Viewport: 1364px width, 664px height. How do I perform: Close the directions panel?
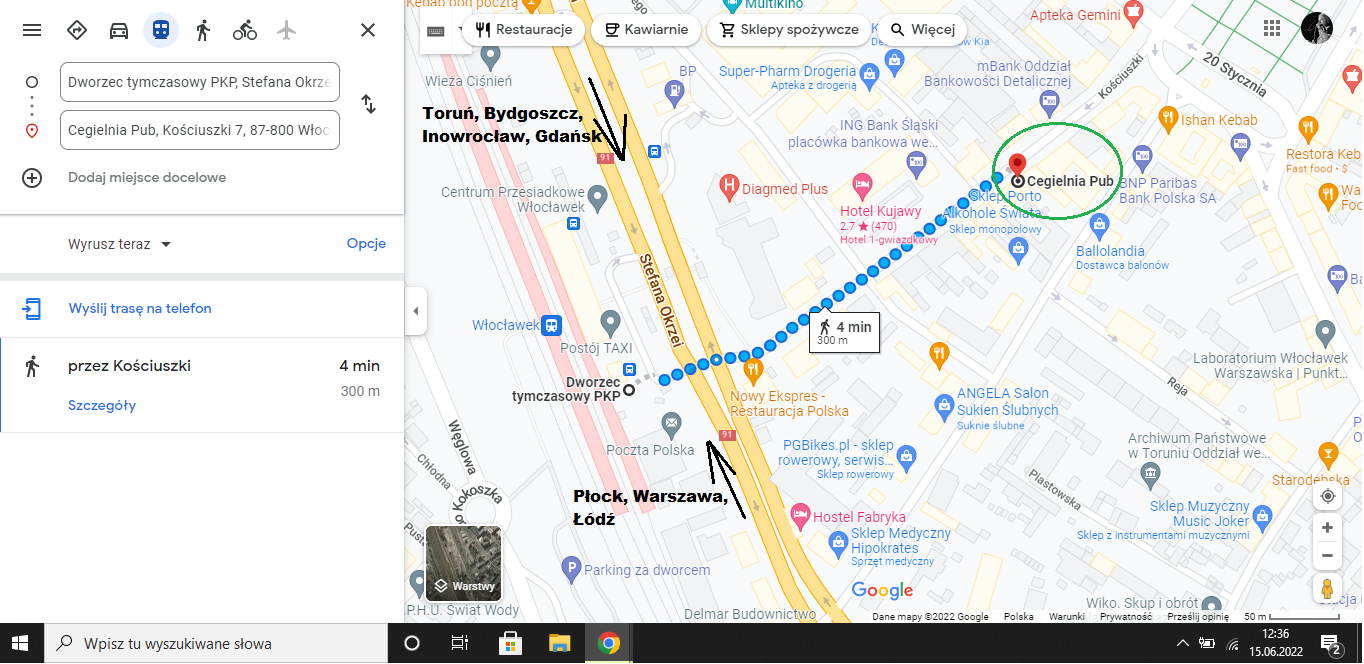368,30
